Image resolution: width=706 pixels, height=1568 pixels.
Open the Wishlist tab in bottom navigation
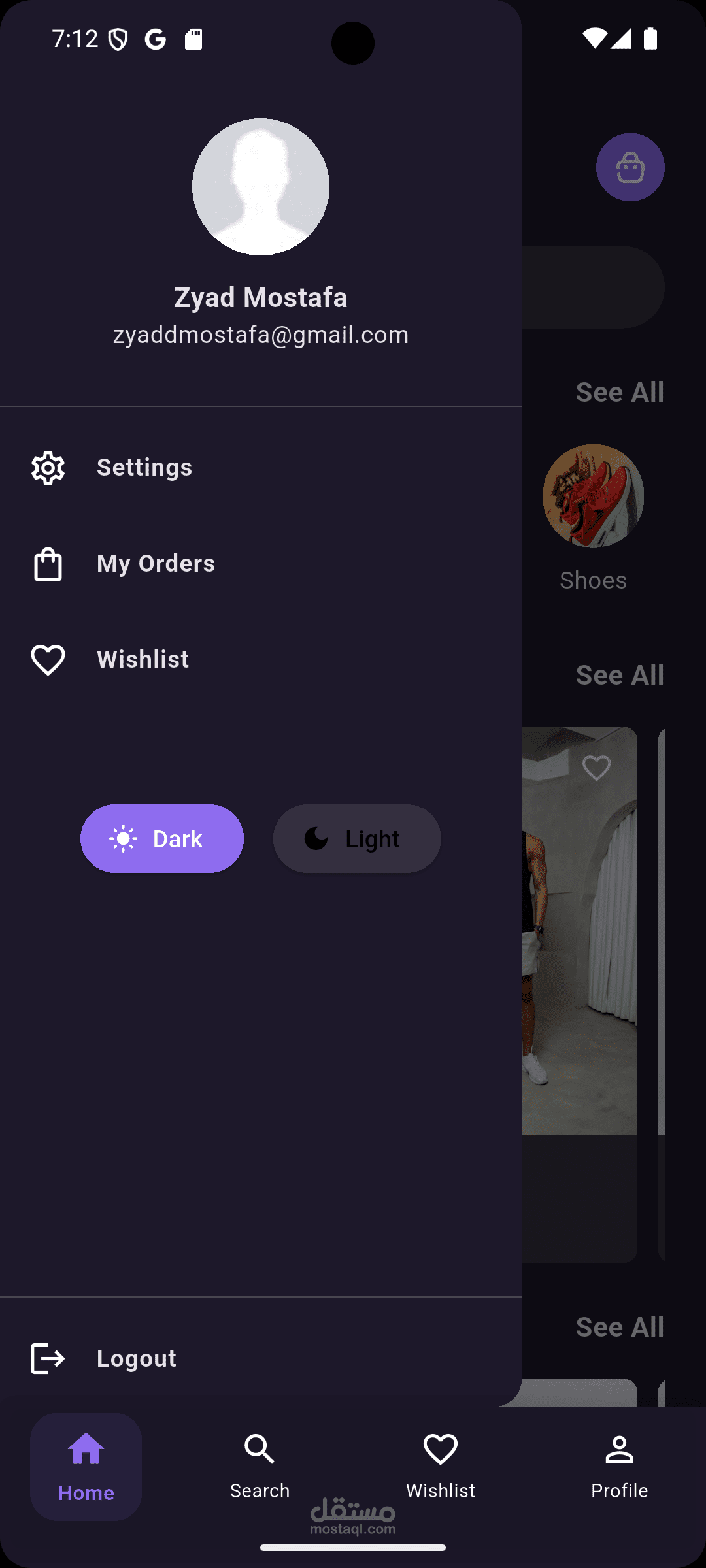441,1467
